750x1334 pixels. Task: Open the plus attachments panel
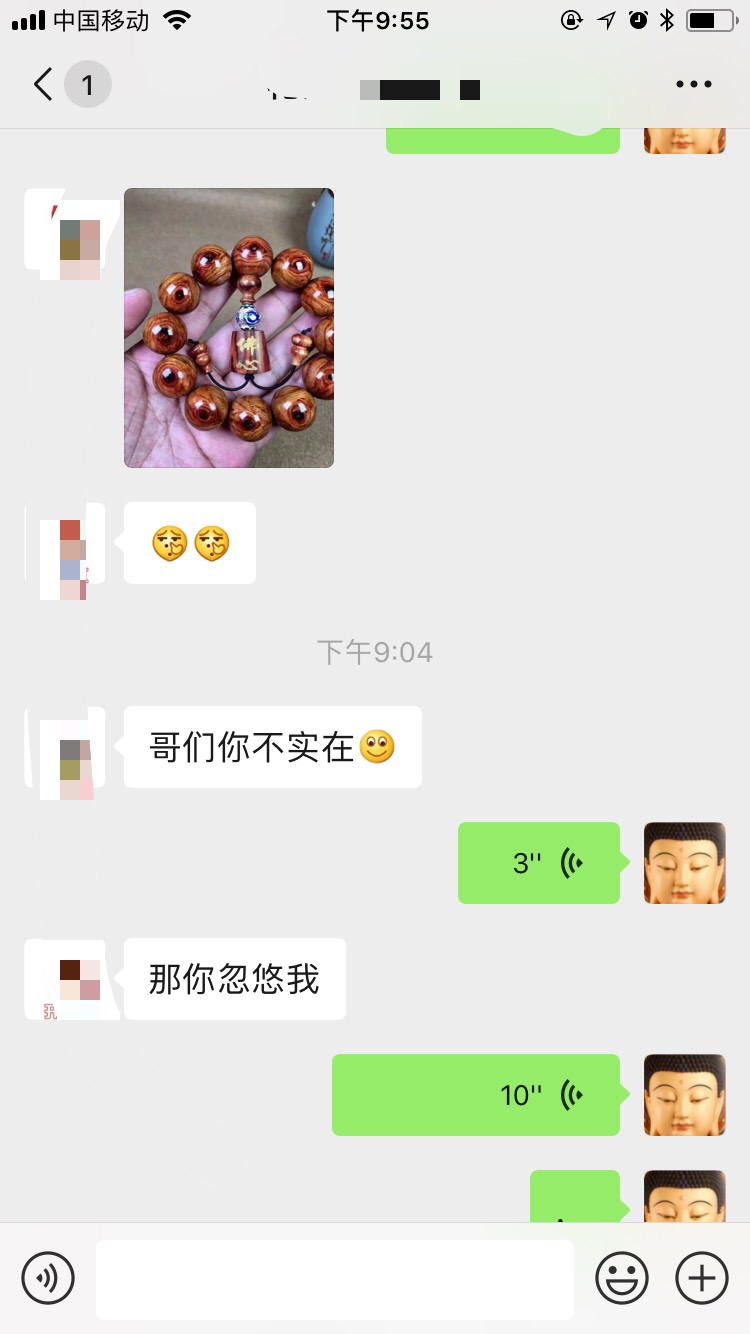pos(702,1278)
